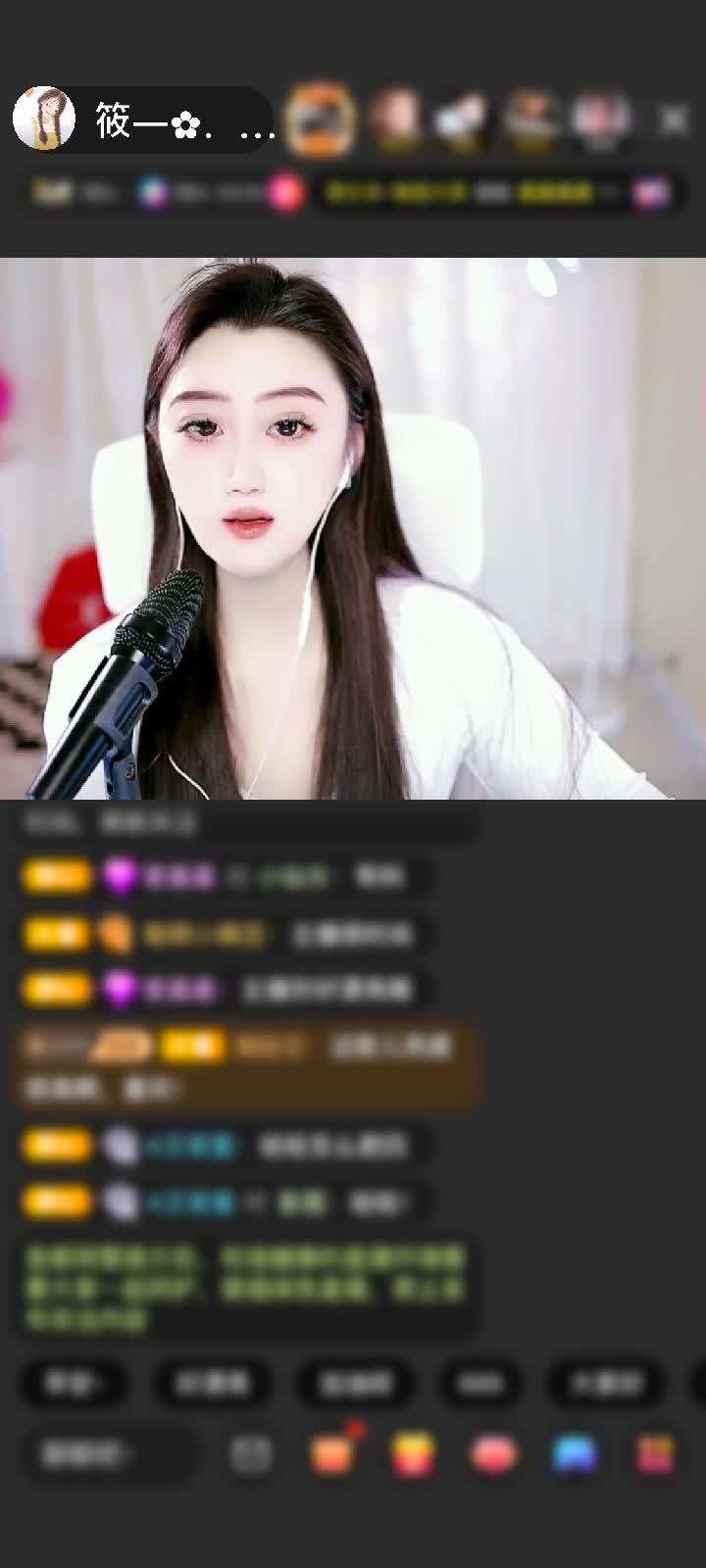Screen dimensions: 706x1568
Task: Open the blue game controller icon
Action: 575,1455
